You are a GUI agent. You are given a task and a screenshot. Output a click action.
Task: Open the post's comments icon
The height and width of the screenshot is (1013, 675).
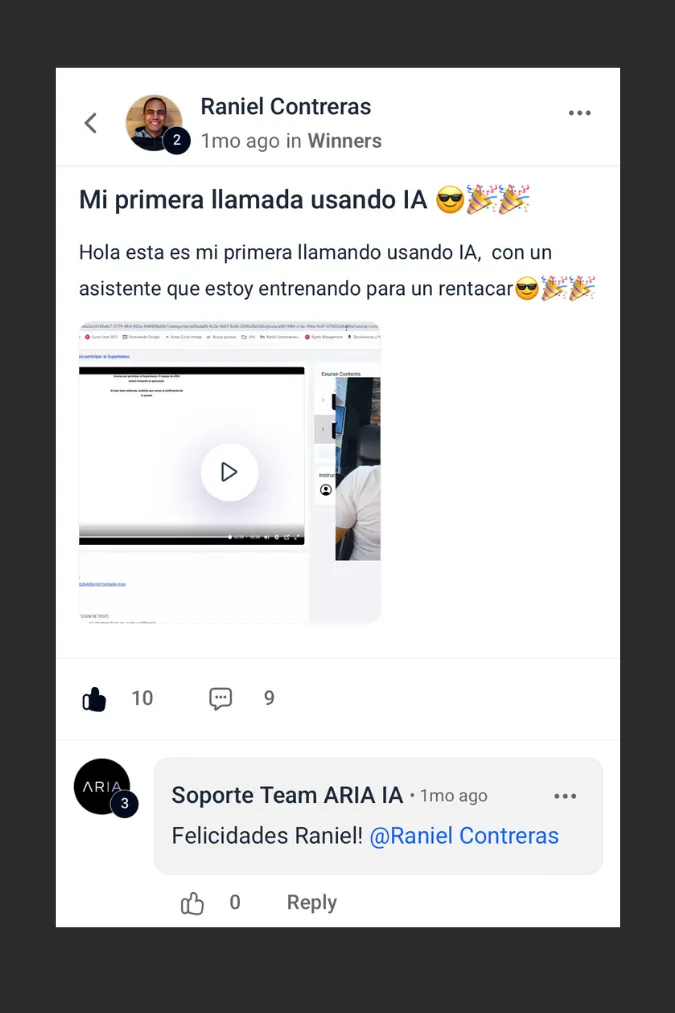pos(220,698)
